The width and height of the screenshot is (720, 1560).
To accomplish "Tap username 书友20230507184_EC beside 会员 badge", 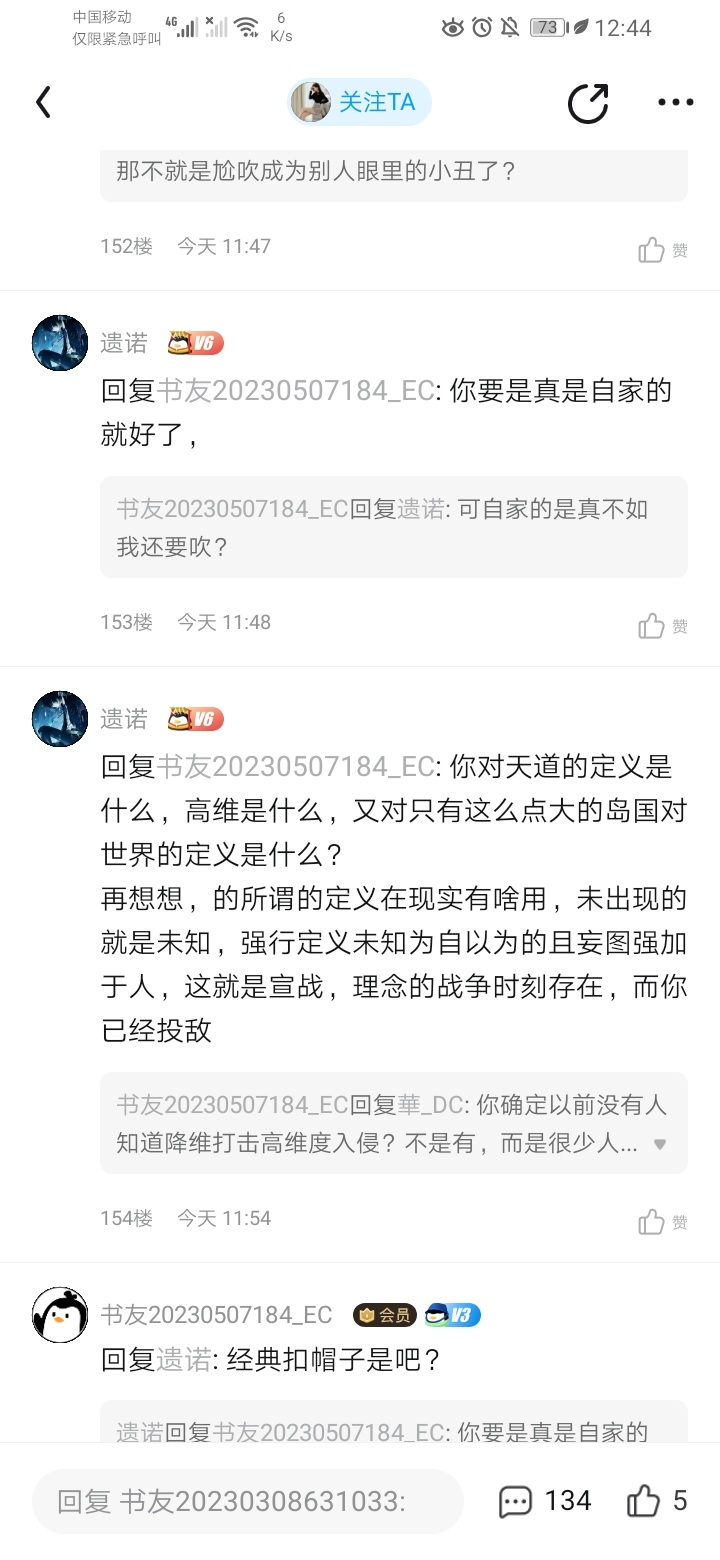I will (x=216, y=1315).
